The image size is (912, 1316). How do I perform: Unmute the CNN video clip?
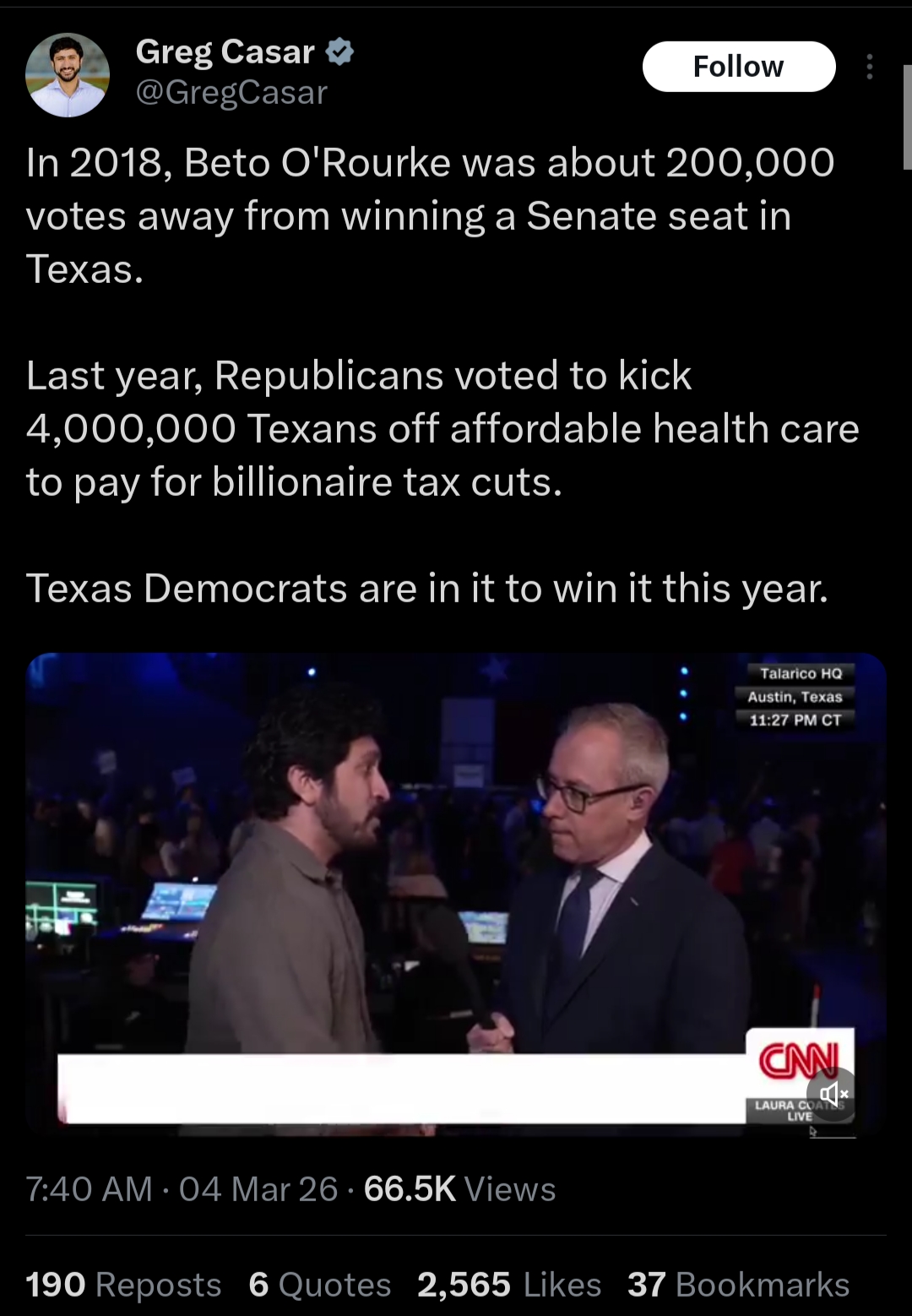pyautogui.click(x=832, y=1095)
